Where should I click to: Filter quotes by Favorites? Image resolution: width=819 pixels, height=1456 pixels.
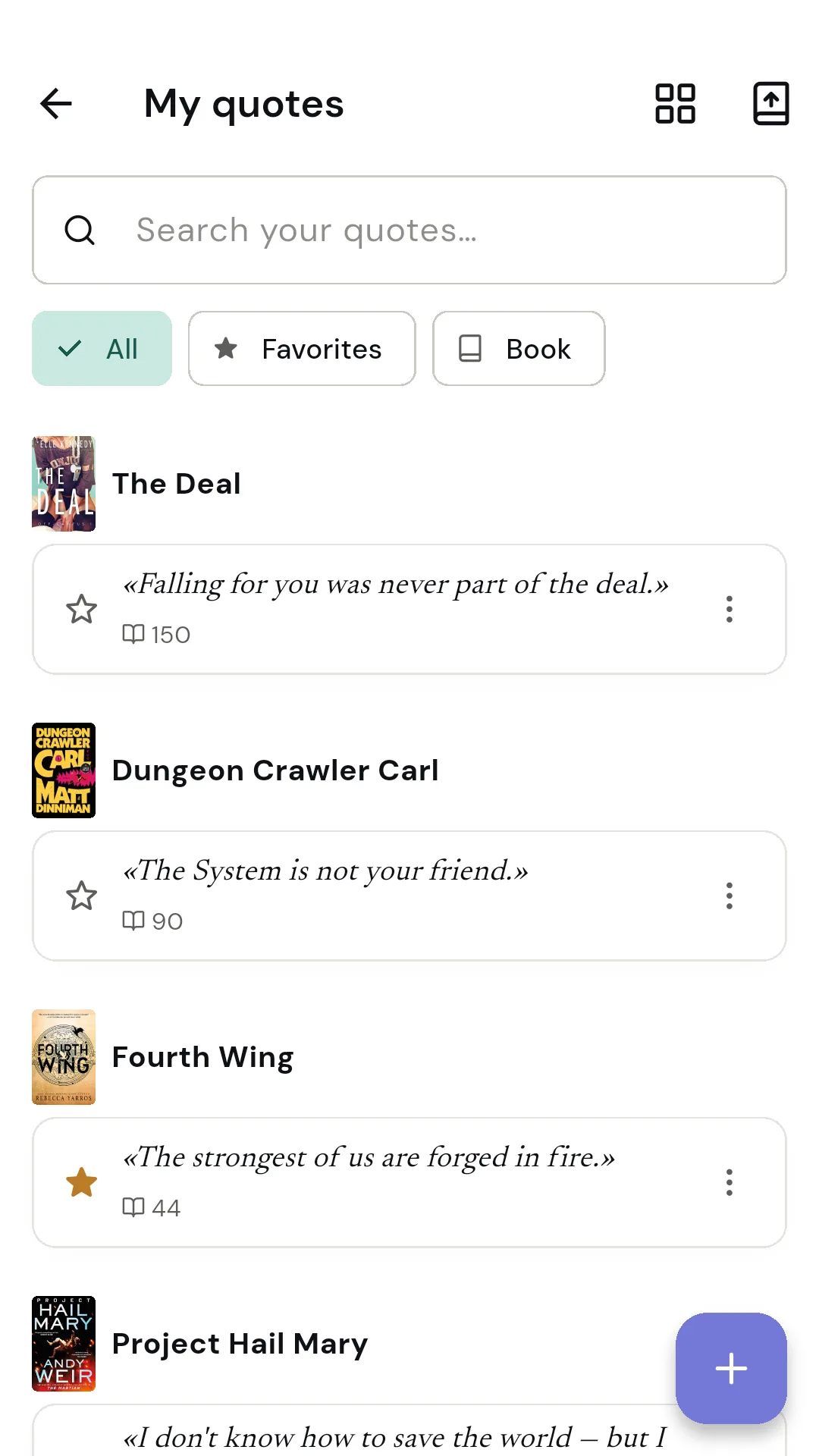coord(302,349)
